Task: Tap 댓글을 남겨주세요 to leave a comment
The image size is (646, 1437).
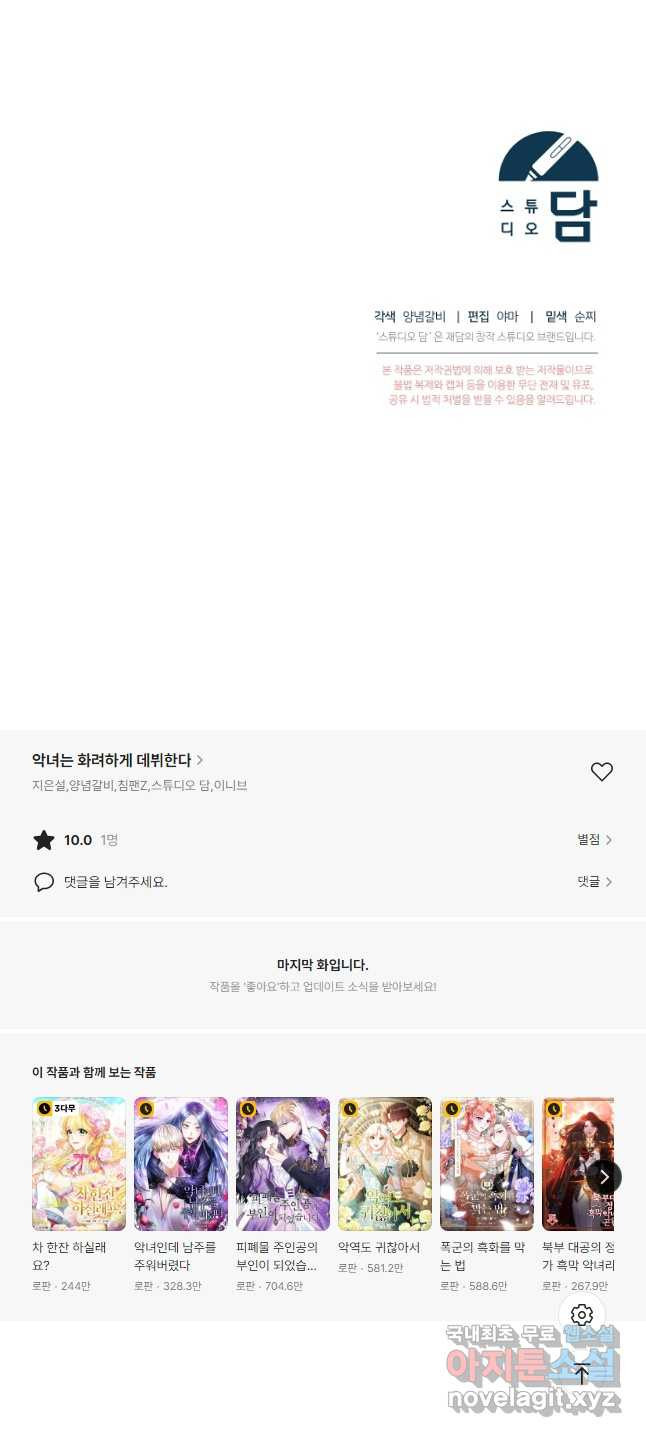Action: tap(115, 882)
